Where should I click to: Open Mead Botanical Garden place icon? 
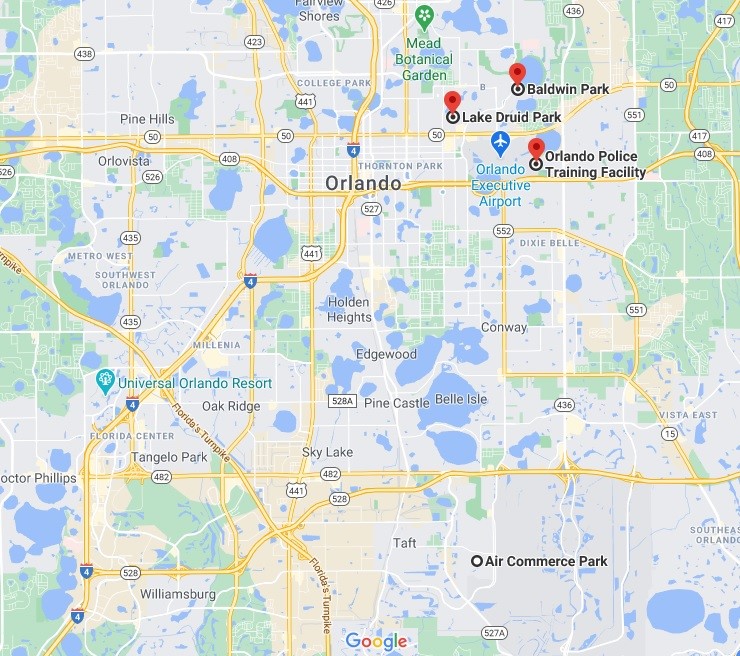tap(425, 17)
